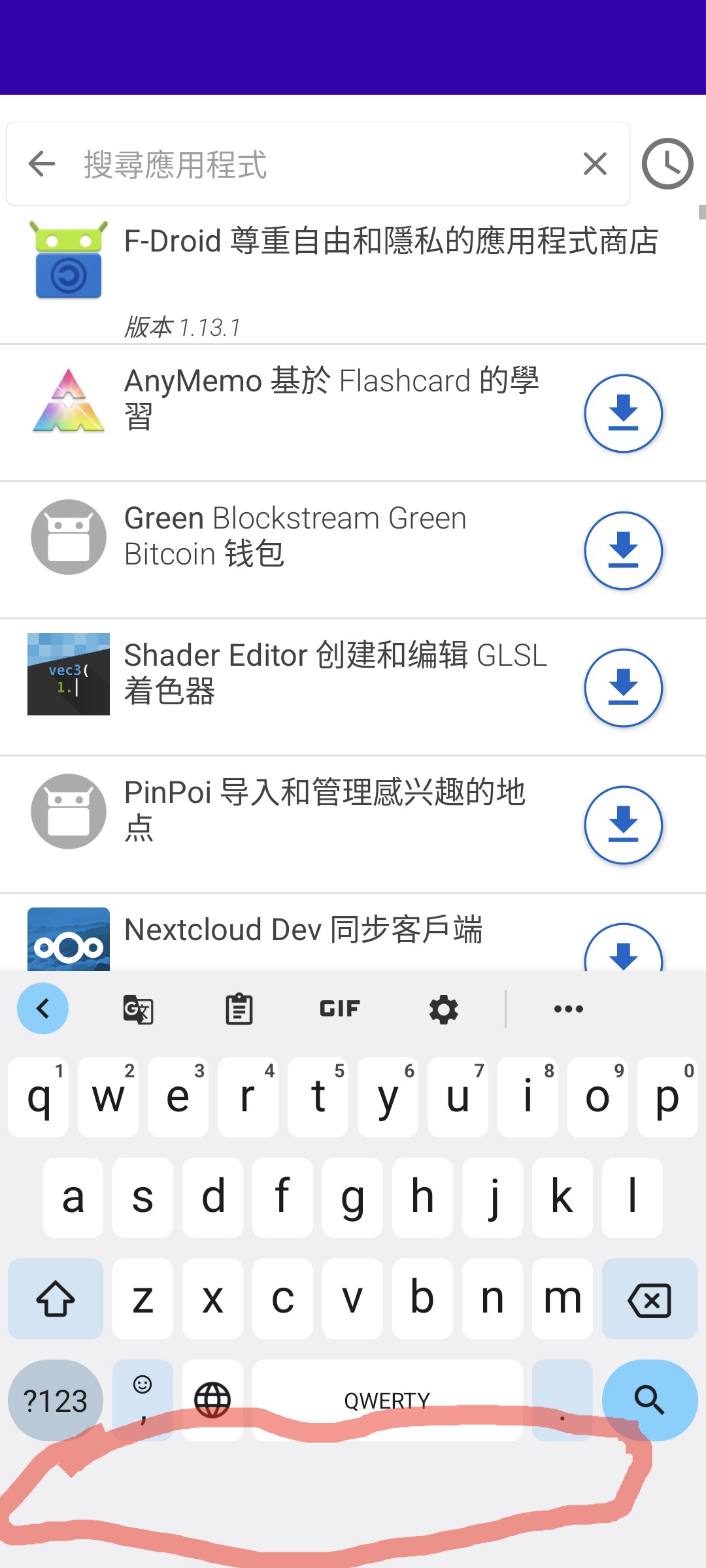Image resolution: width=706 pixels, height=1568 pixels.
Task: Download the AnyMemo flashcard app
Action: coord(624,412)
